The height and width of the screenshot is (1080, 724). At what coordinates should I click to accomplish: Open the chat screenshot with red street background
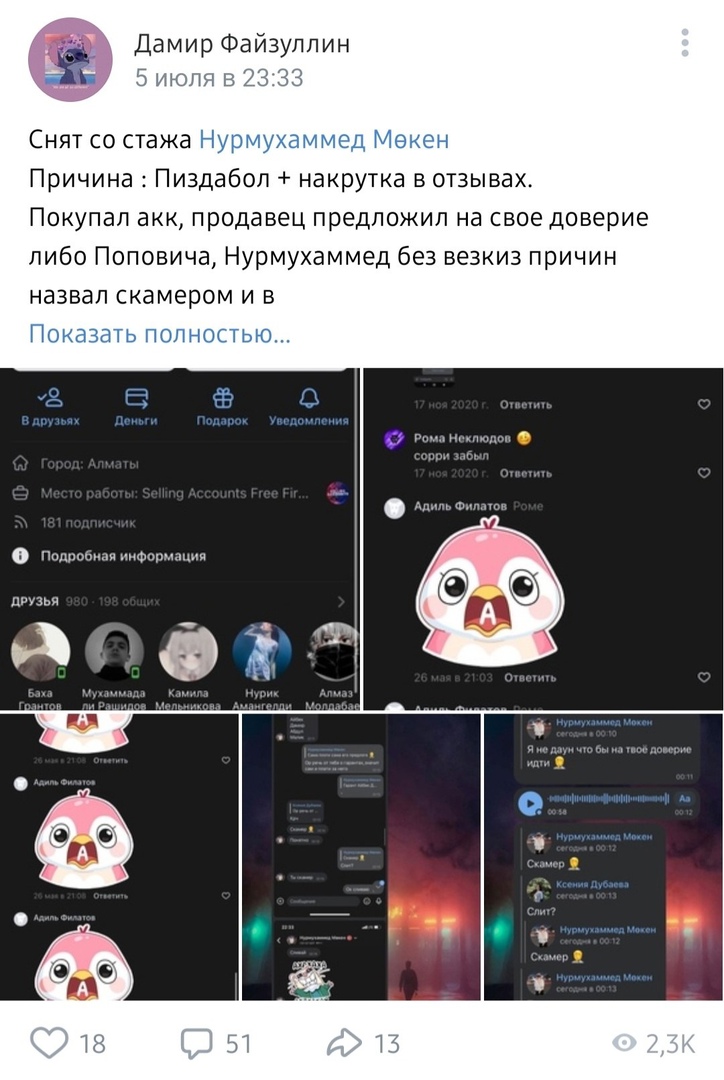[x=362, y=858]
